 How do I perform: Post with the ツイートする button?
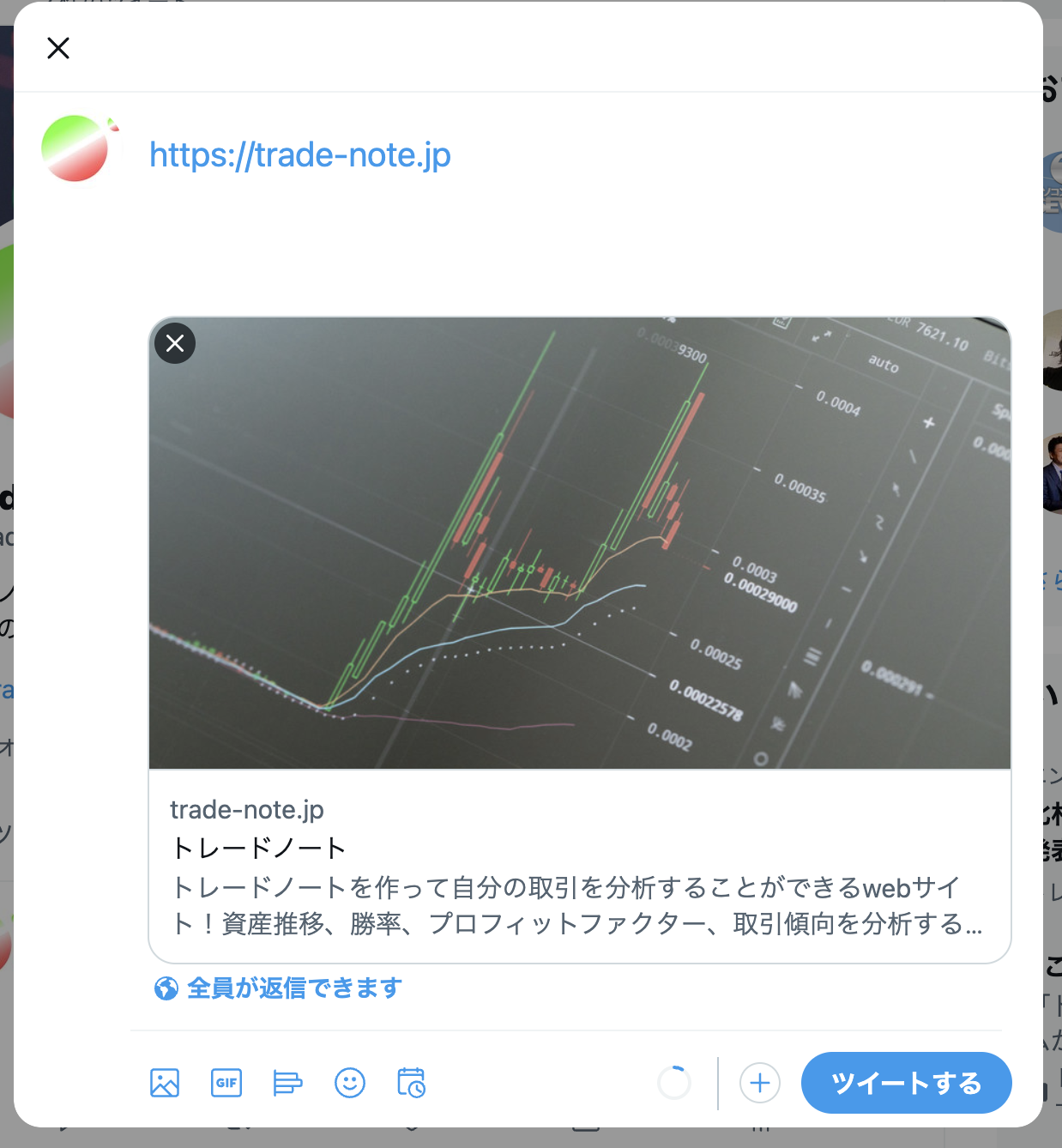pos(906,1083)
